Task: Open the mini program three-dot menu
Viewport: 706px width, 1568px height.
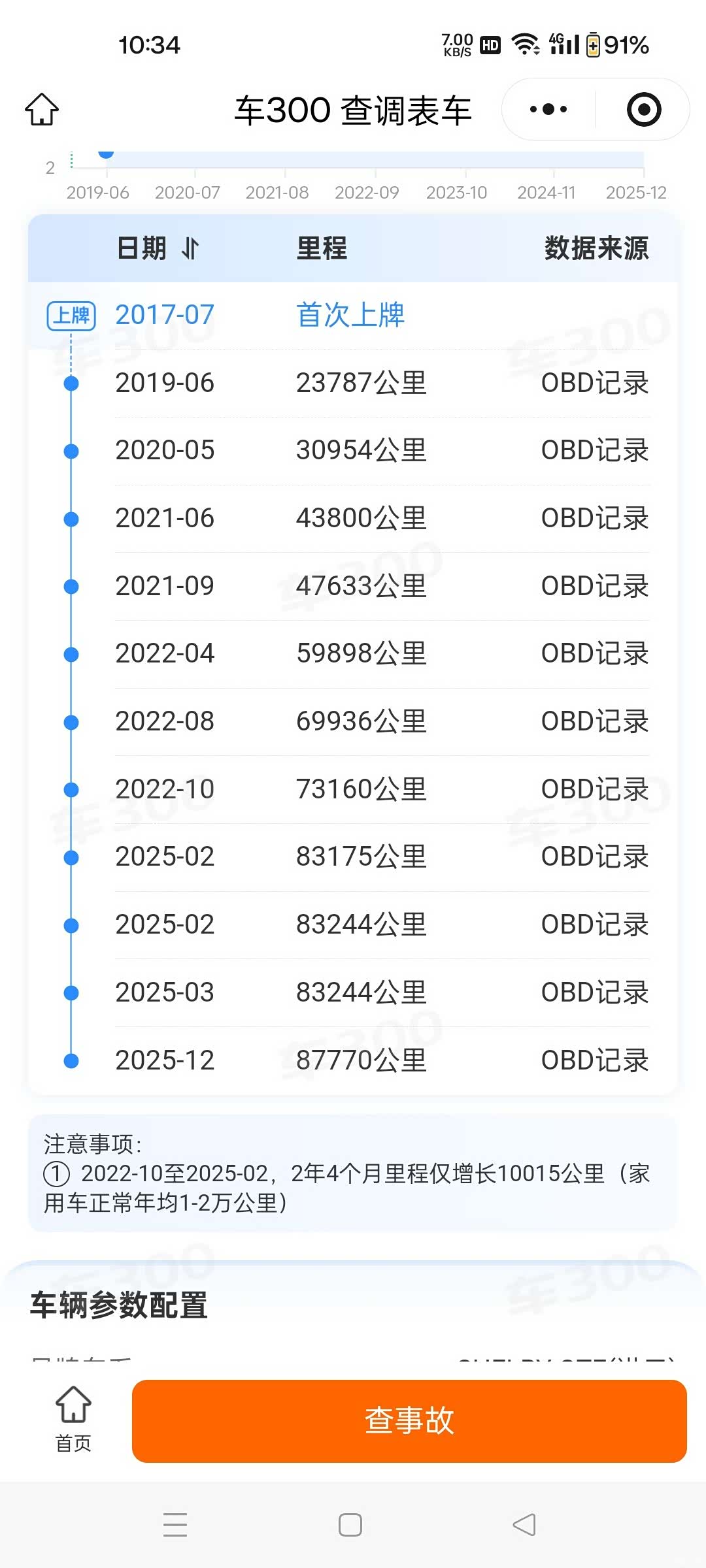Action: (548, 109)
